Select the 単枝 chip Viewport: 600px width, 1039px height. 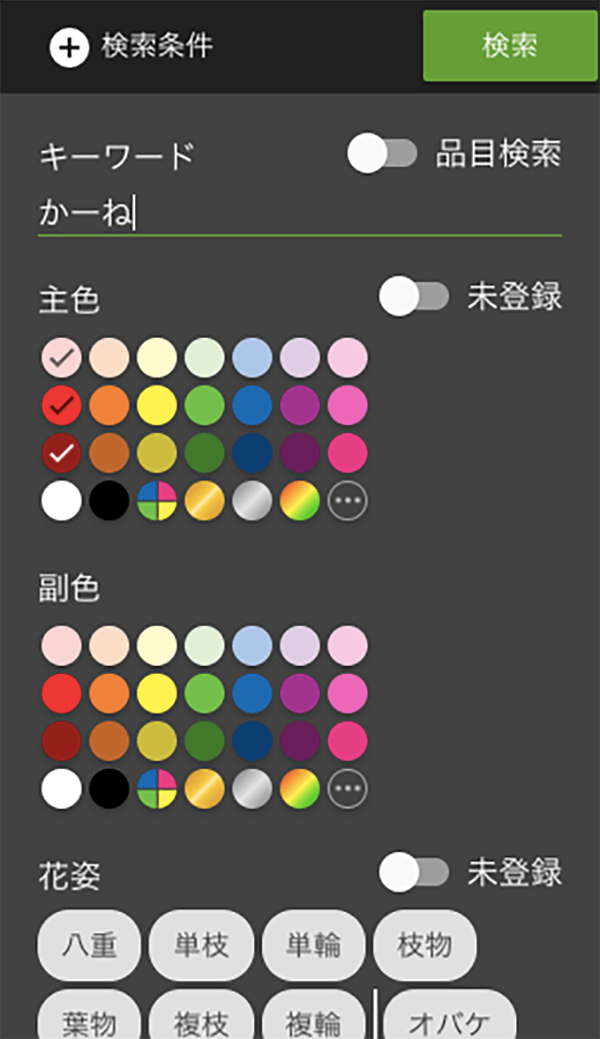click(202, 946)
